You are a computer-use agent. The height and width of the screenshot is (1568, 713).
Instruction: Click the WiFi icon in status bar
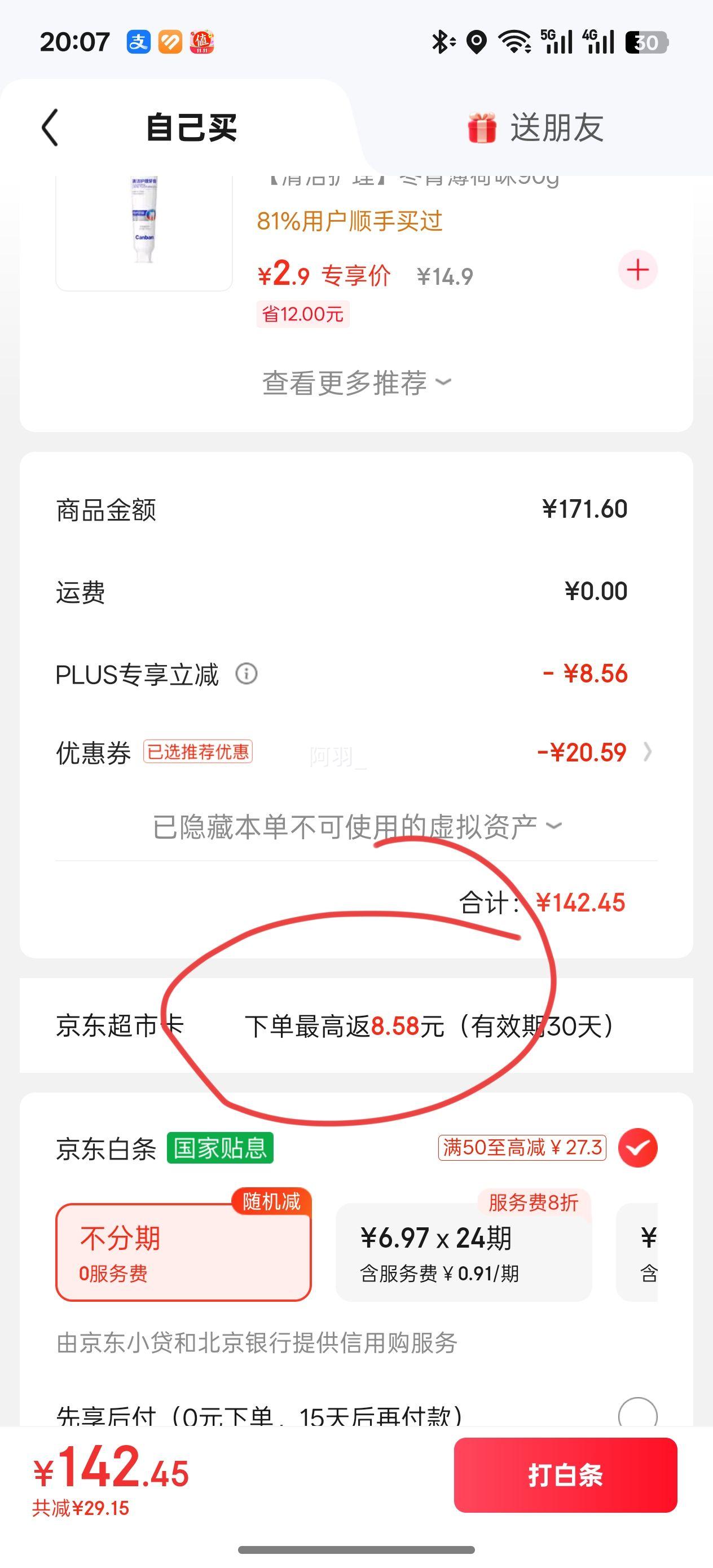[x=513, y=41]
